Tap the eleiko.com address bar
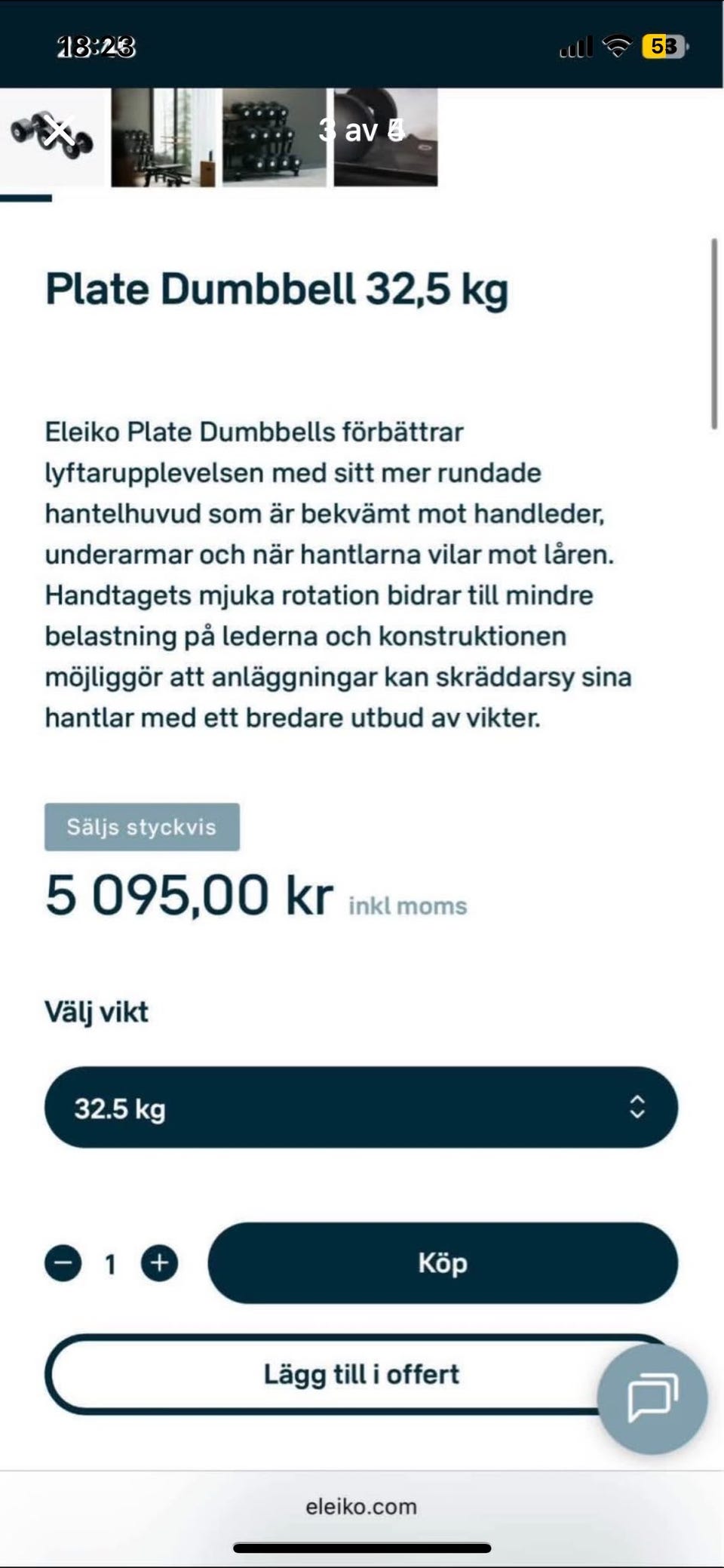 361,1506
